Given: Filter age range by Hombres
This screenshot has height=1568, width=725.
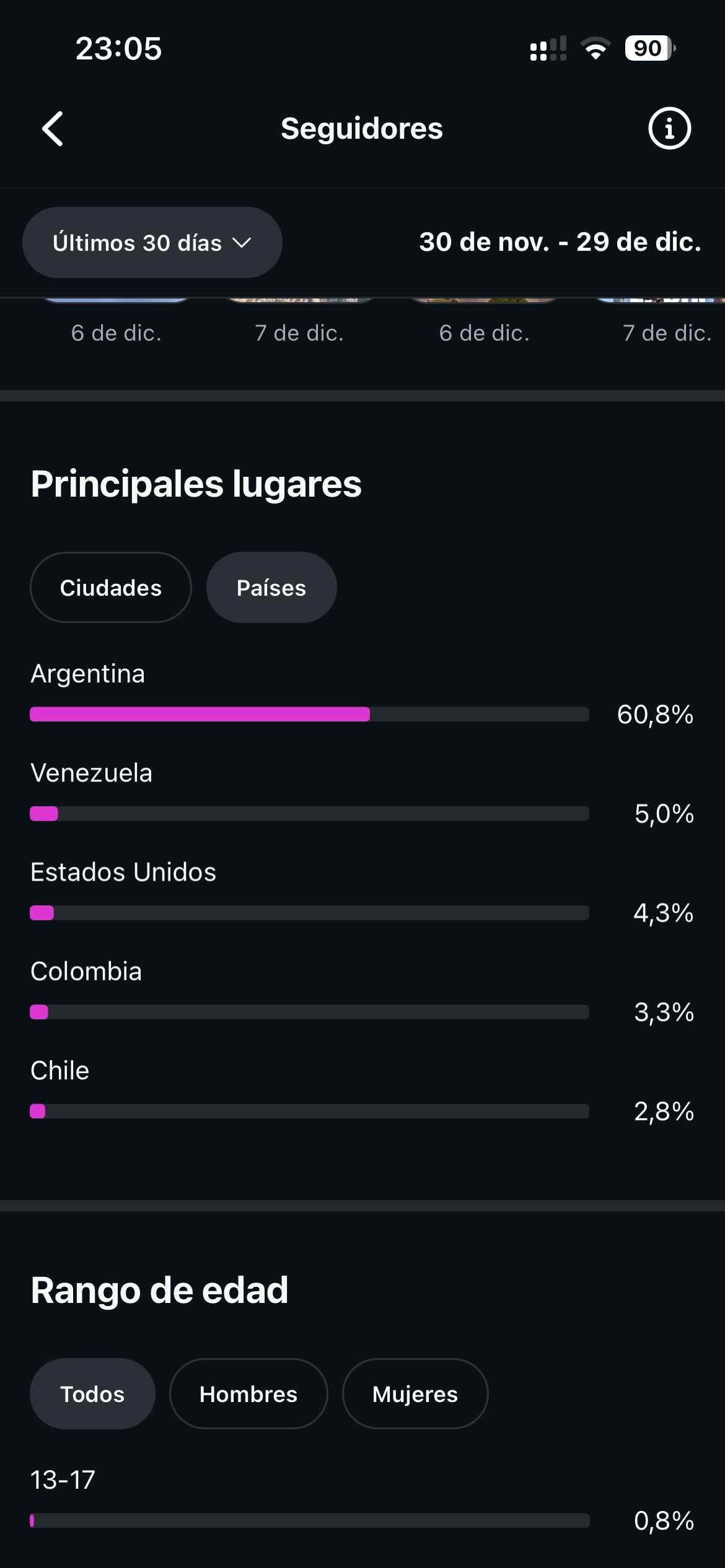Looking at the screenshot, I should (248, 1393).
